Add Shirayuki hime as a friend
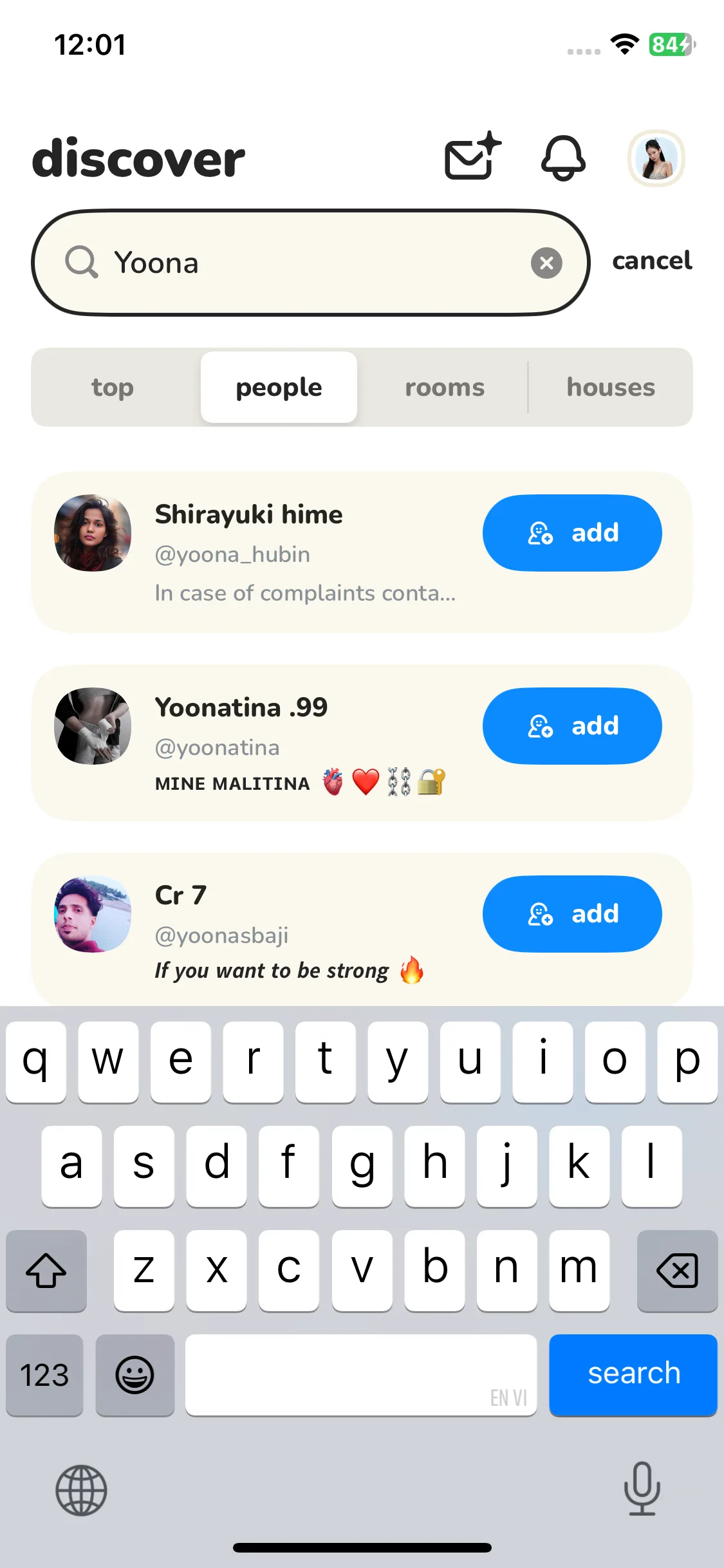Image resolution: width=724 pixels, height=1568 pixels. click(571, 533)
